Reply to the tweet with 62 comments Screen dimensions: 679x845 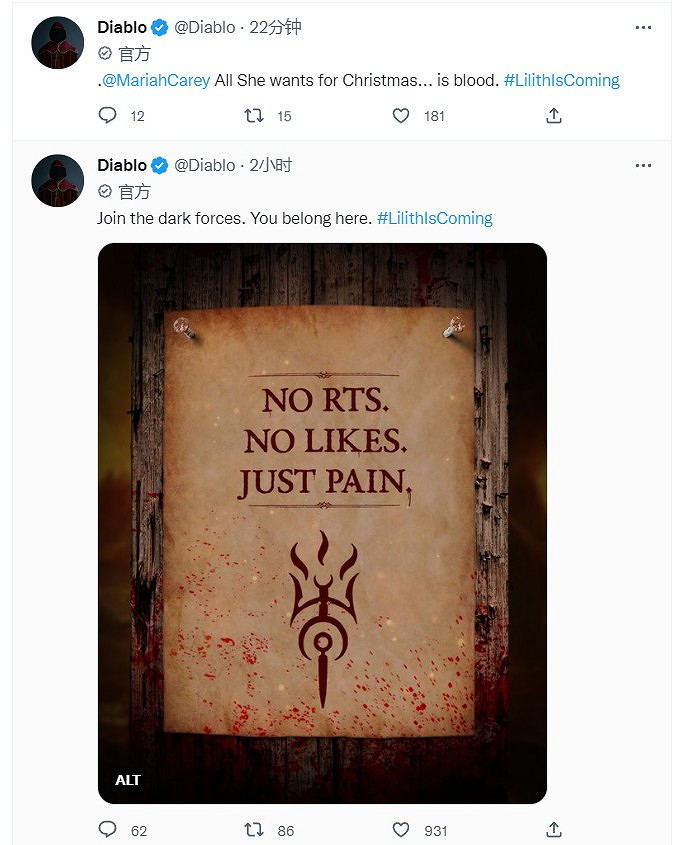(x=108, y=830)
